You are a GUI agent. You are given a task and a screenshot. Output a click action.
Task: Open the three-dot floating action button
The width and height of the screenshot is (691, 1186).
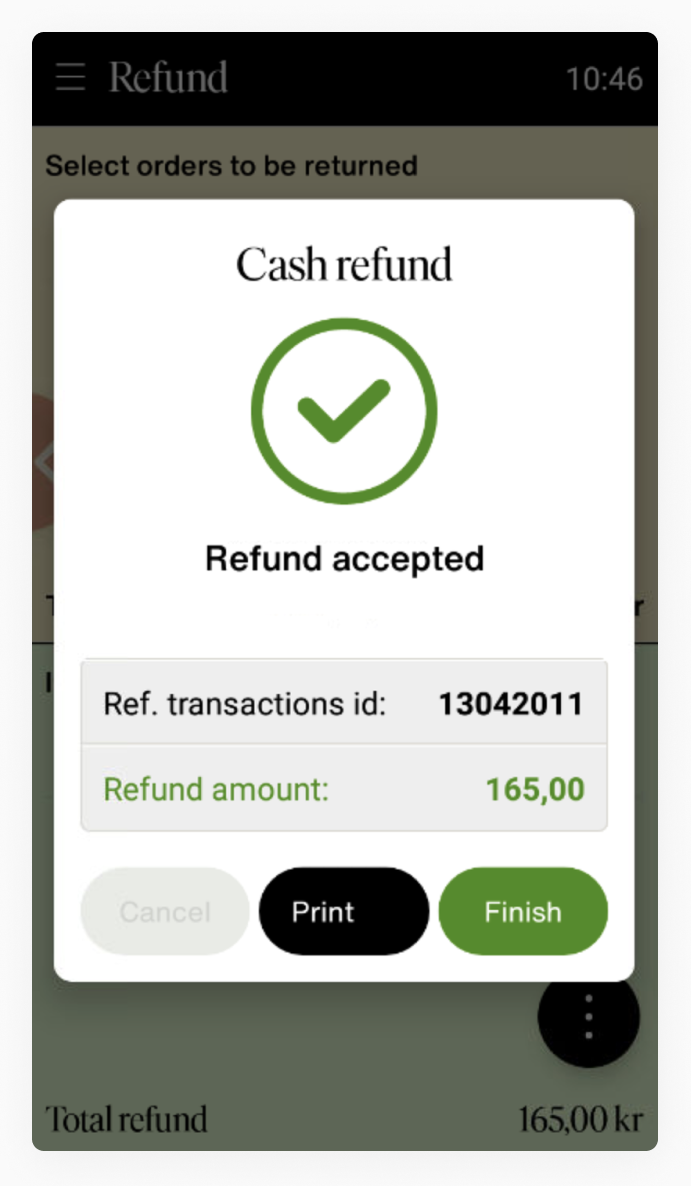(x=588, y=1018)
